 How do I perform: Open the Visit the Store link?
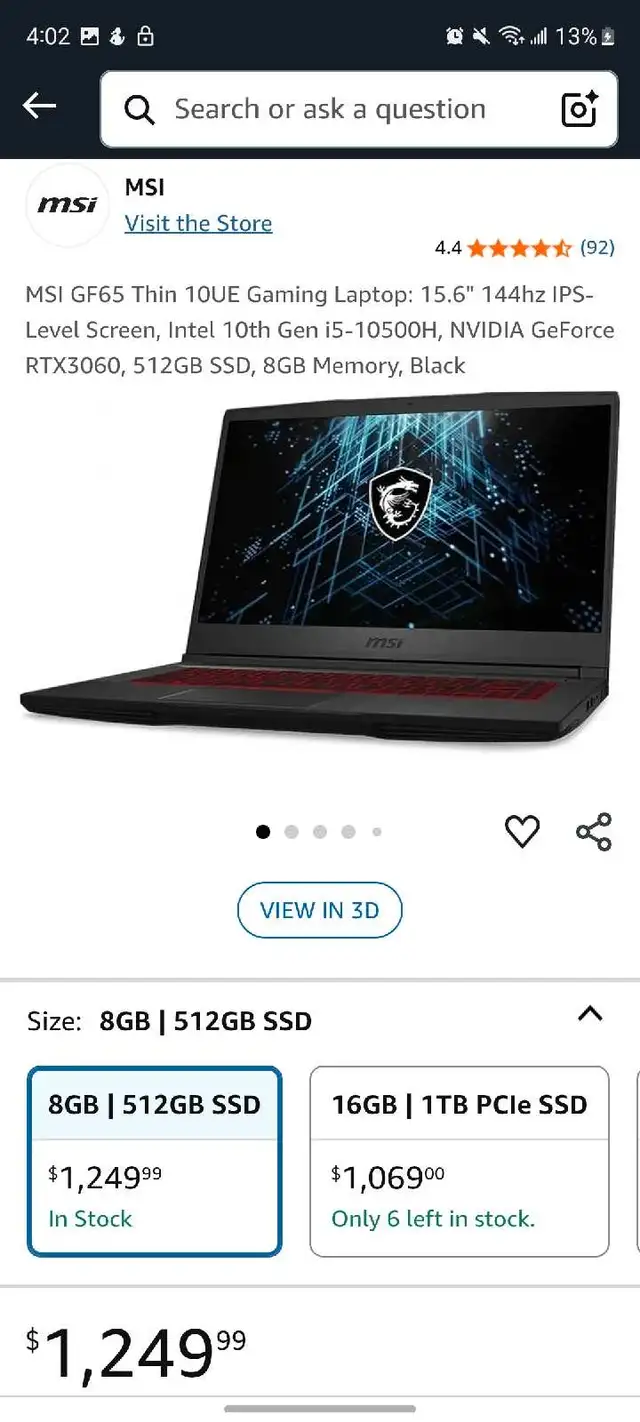pos(198,223)
